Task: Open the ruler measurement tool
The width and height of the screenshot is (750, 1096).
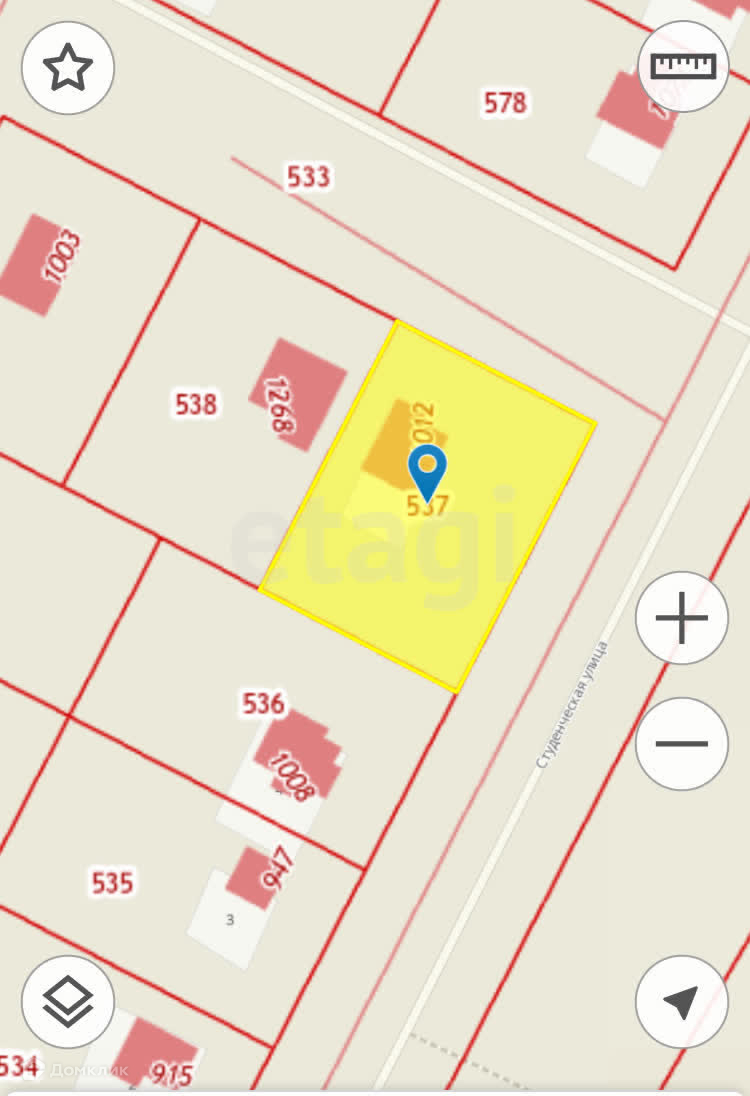Action: coord(683,66)
